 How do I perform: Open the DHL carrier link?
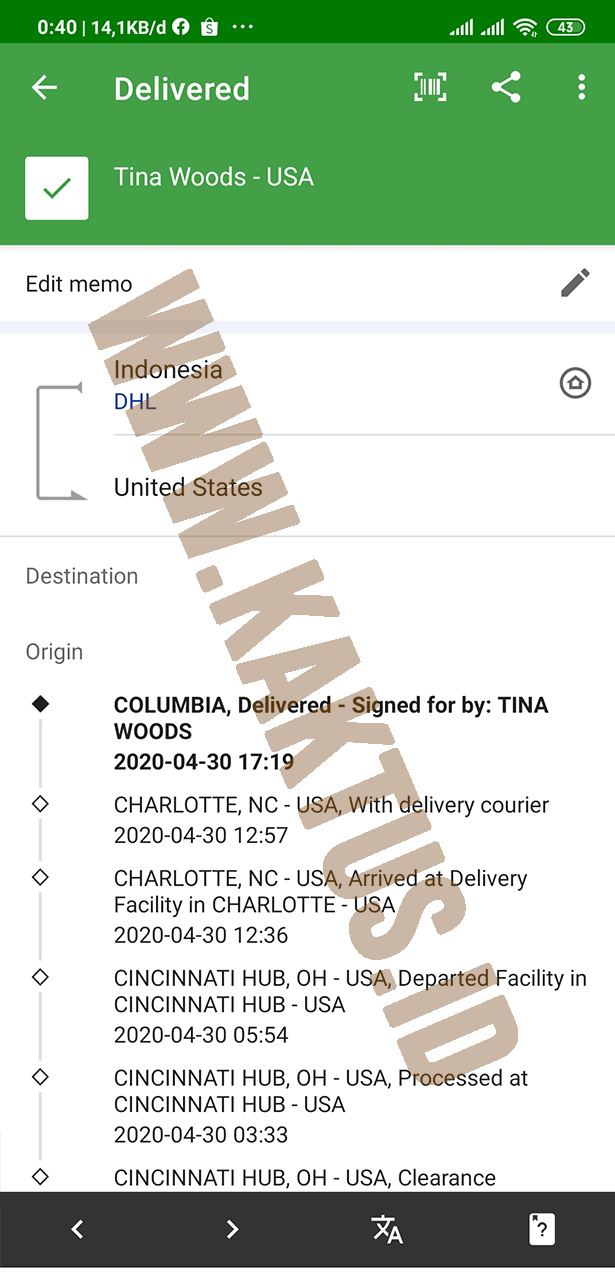click(x=135, y=402)
